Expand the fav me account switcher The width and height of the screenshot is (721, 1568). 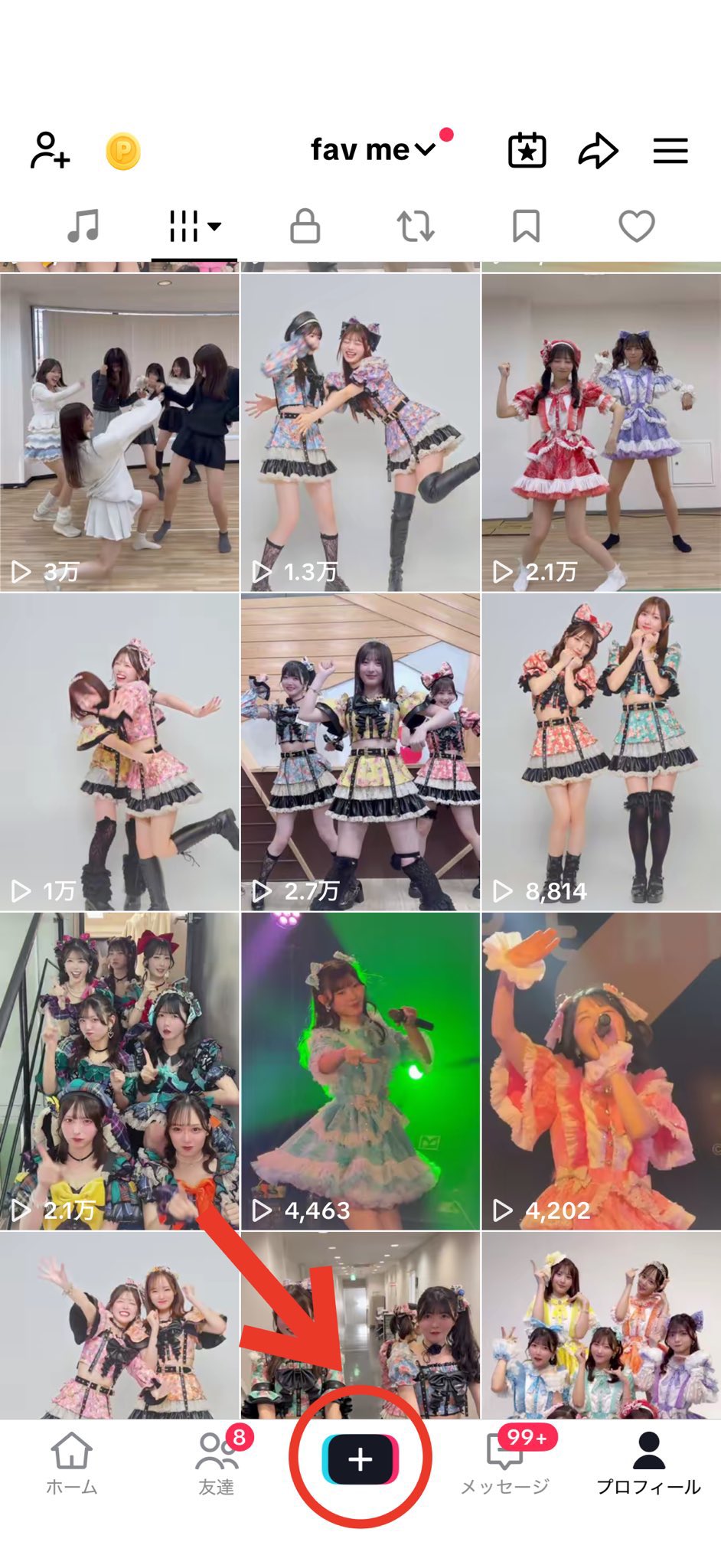tap(373, 150)
